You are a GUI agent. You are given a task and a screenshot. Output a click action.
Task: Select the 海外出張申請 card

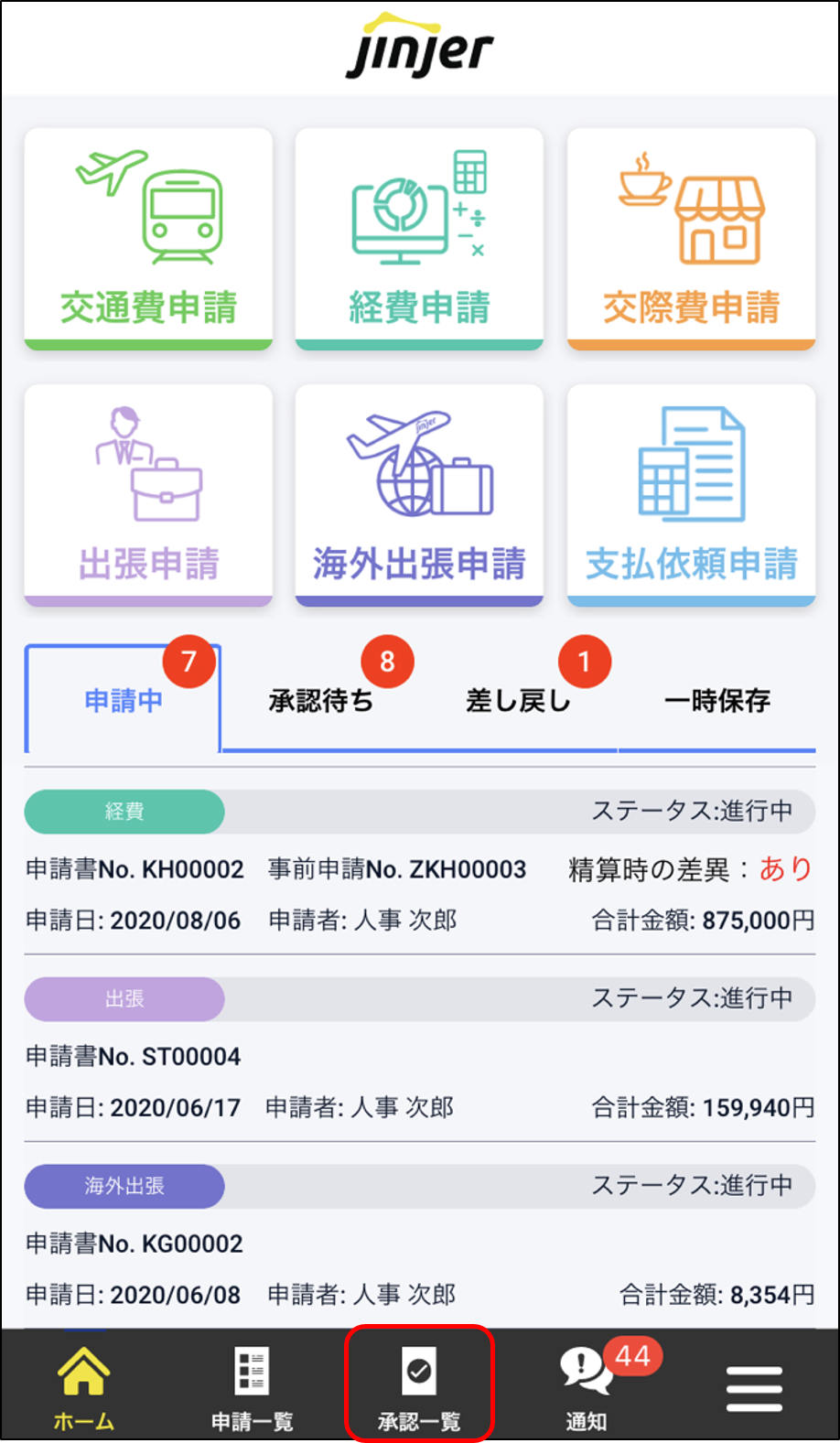point(419,495)
